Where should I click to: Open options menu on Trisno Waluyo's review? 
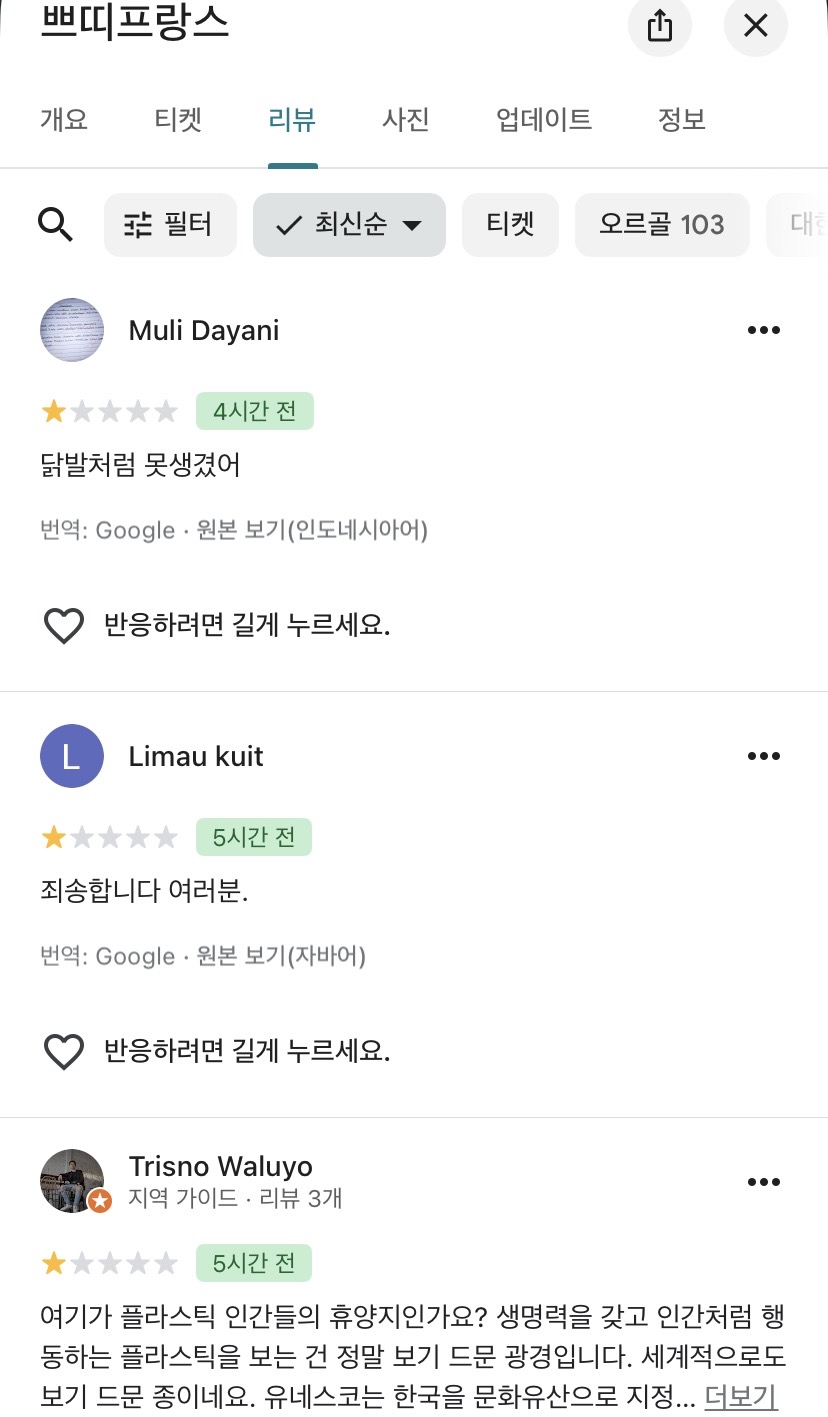[764, 1181]
